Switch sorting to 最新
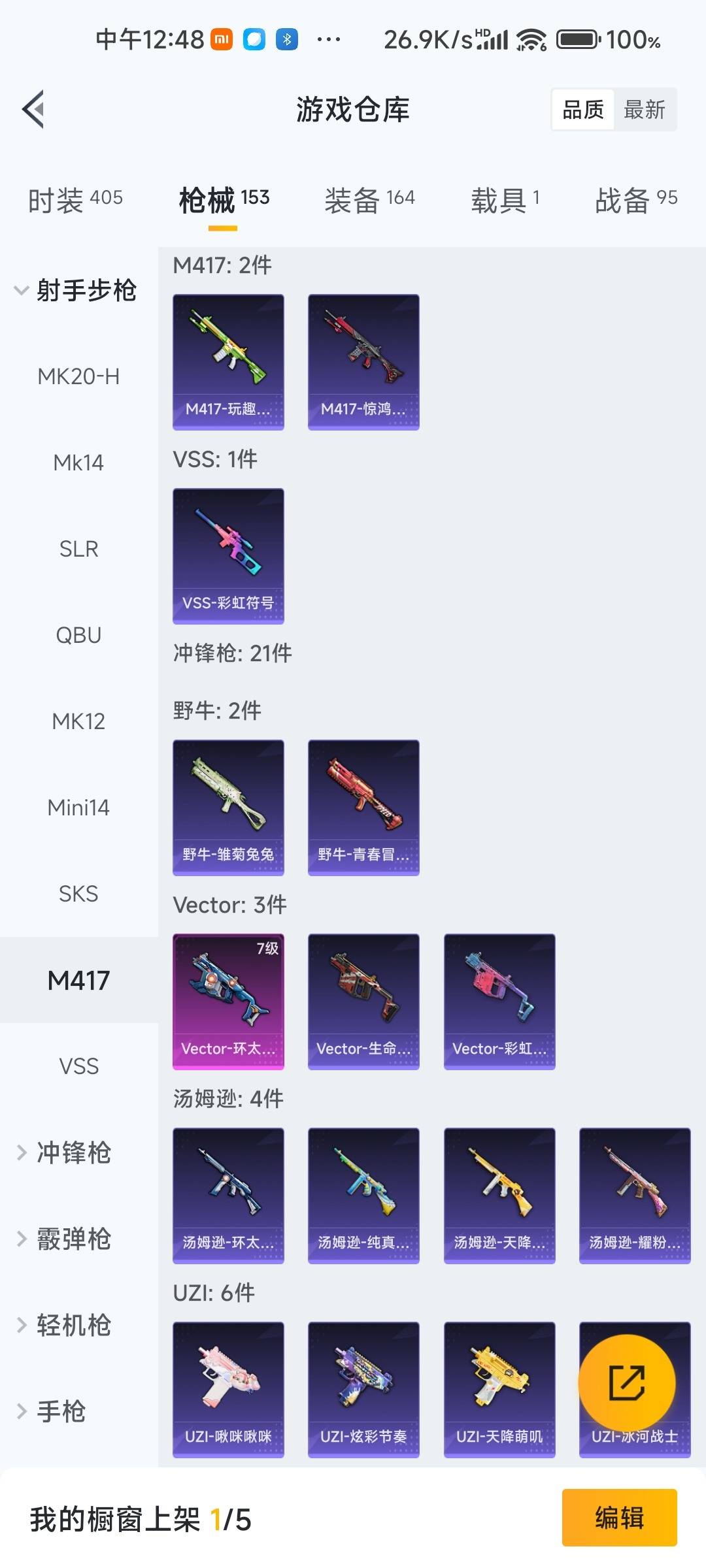Screen dimensions: 706x1568 tap(645, 109)
